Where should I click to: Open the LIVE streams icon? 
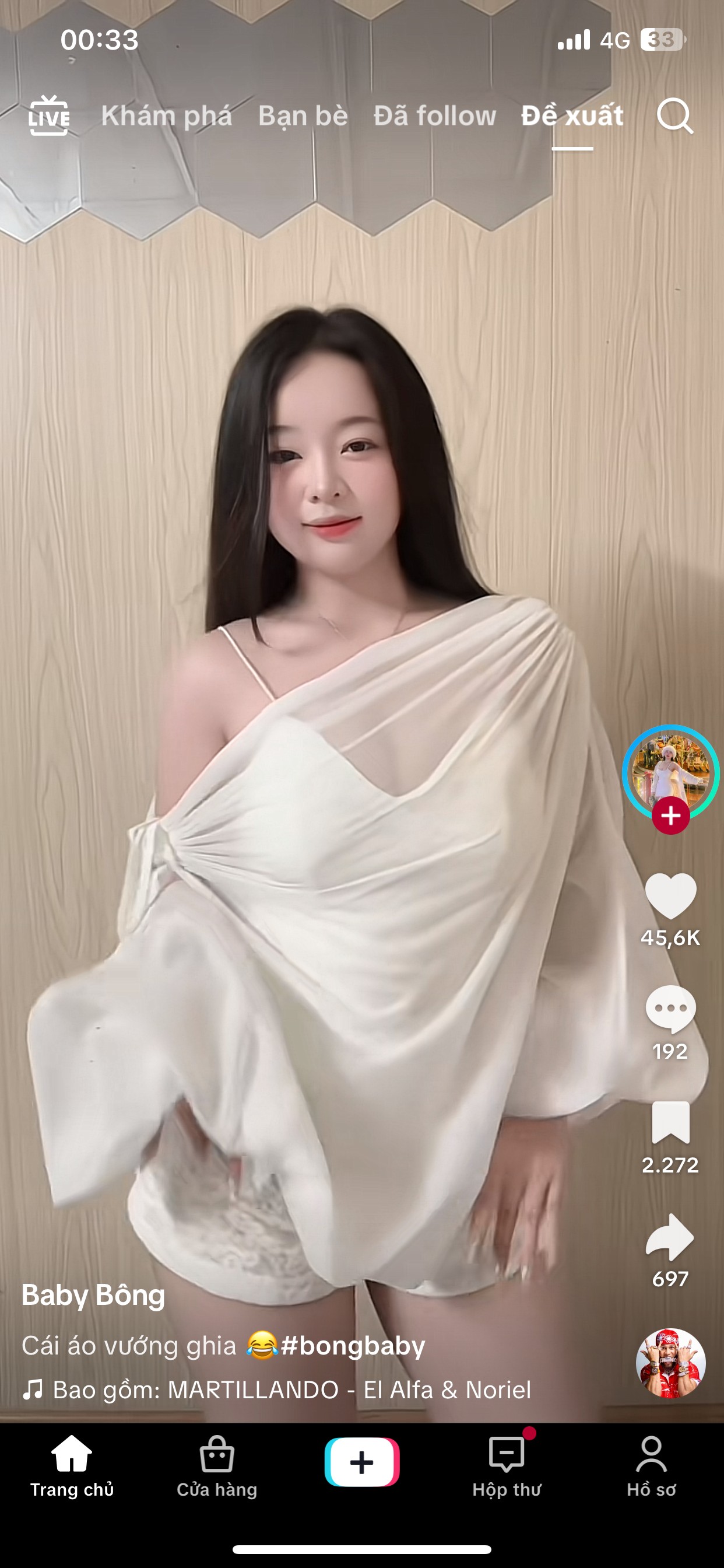coord(50,116)
